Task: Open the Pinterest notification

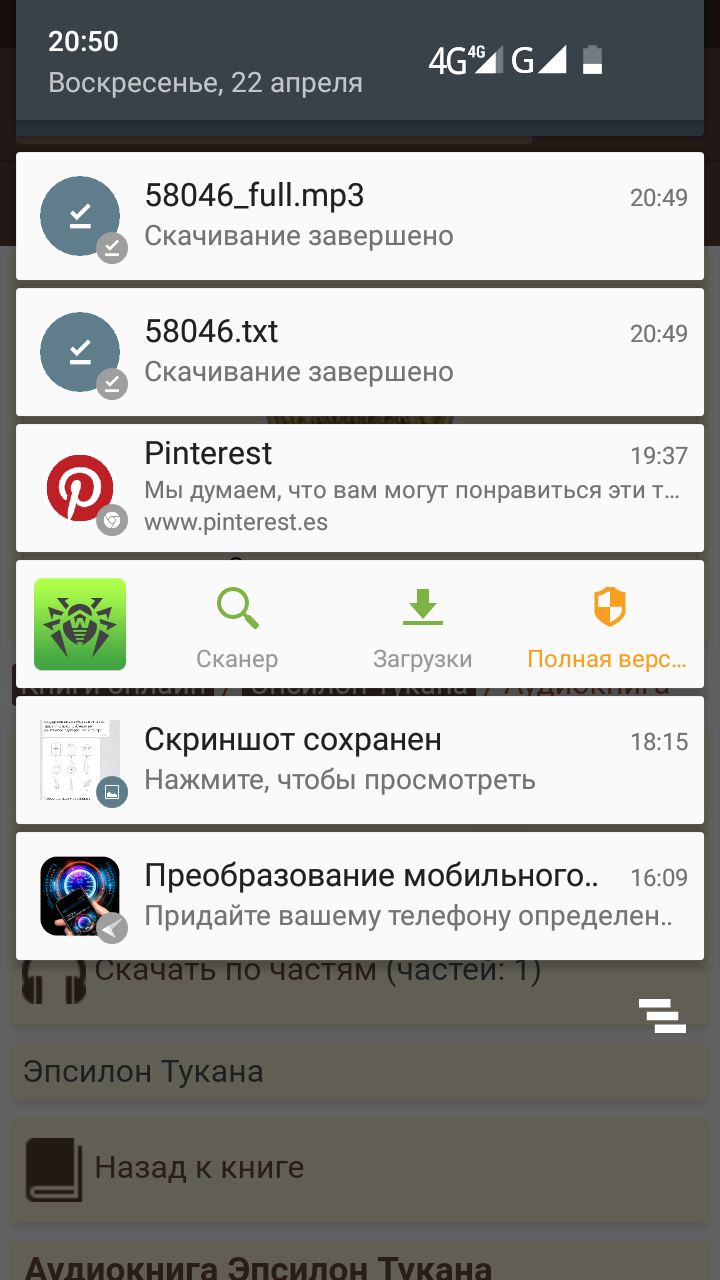Action: coord(360,488)
